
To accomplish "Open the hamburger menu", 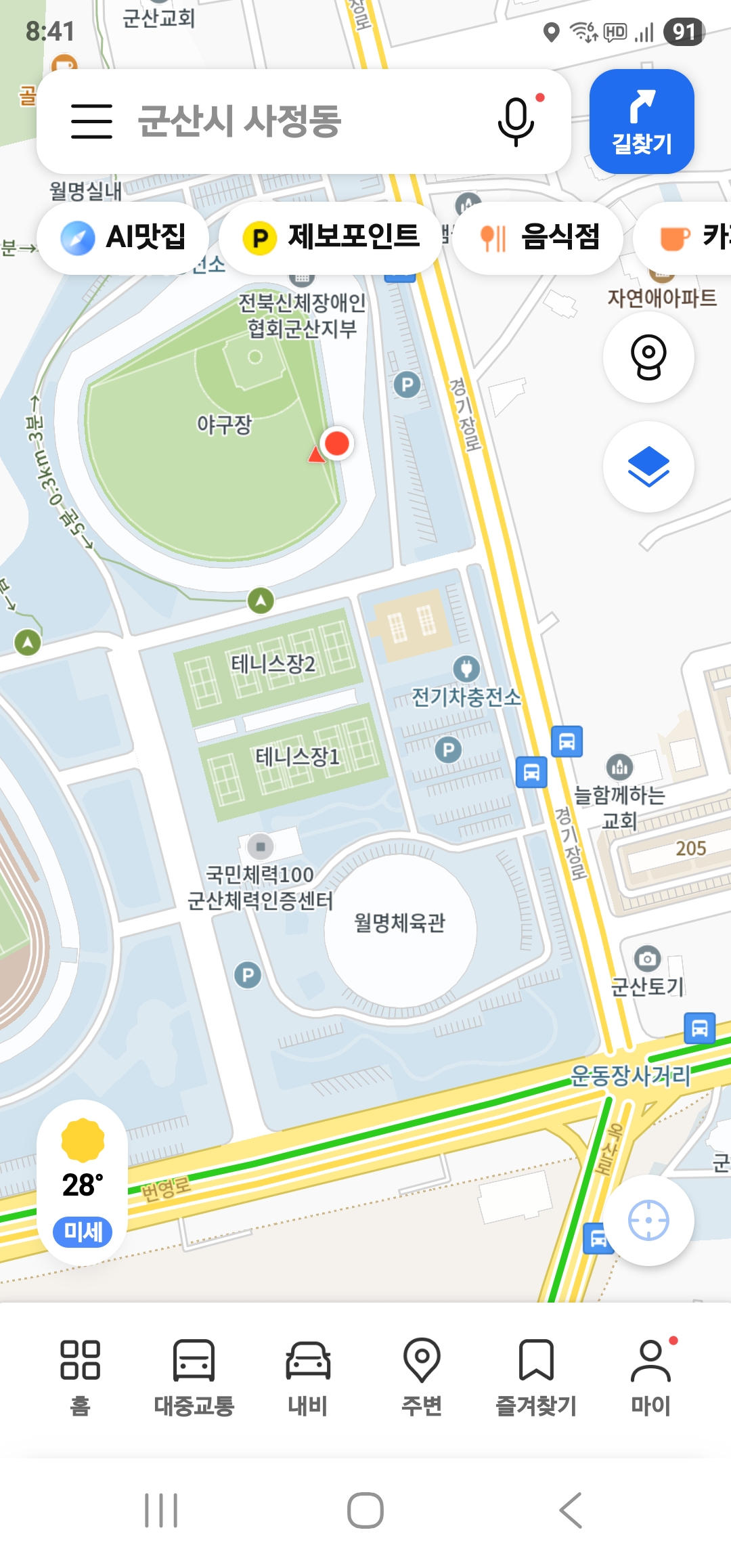I will click(x=91, y=121).
